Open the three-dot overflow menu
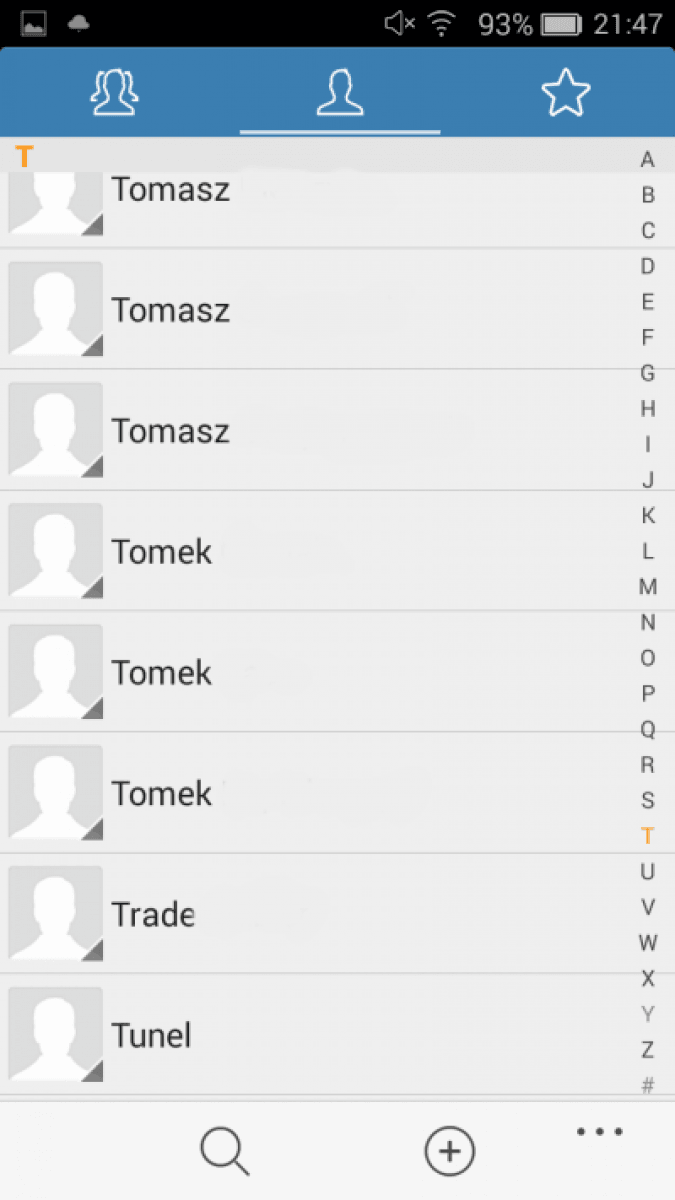The width and height of the screenshot is (675, 1200). click(600, 1132)
